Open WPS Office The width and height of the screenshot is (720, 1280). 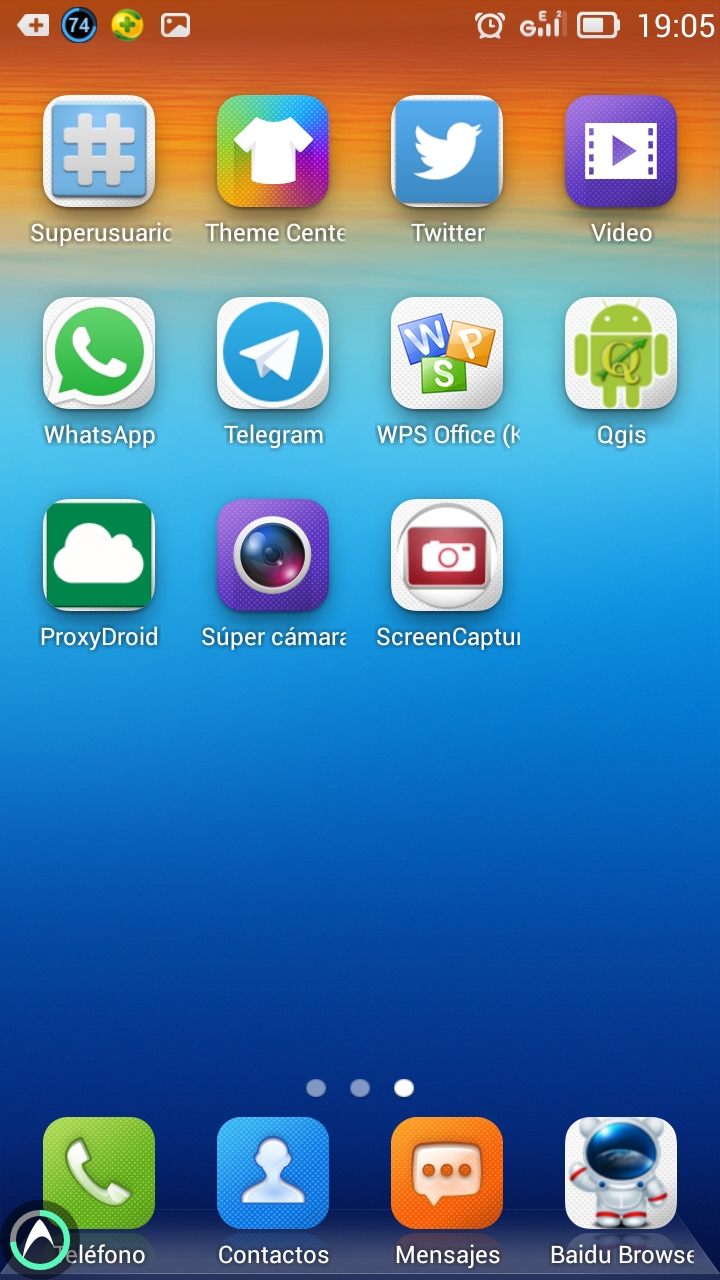447,354
